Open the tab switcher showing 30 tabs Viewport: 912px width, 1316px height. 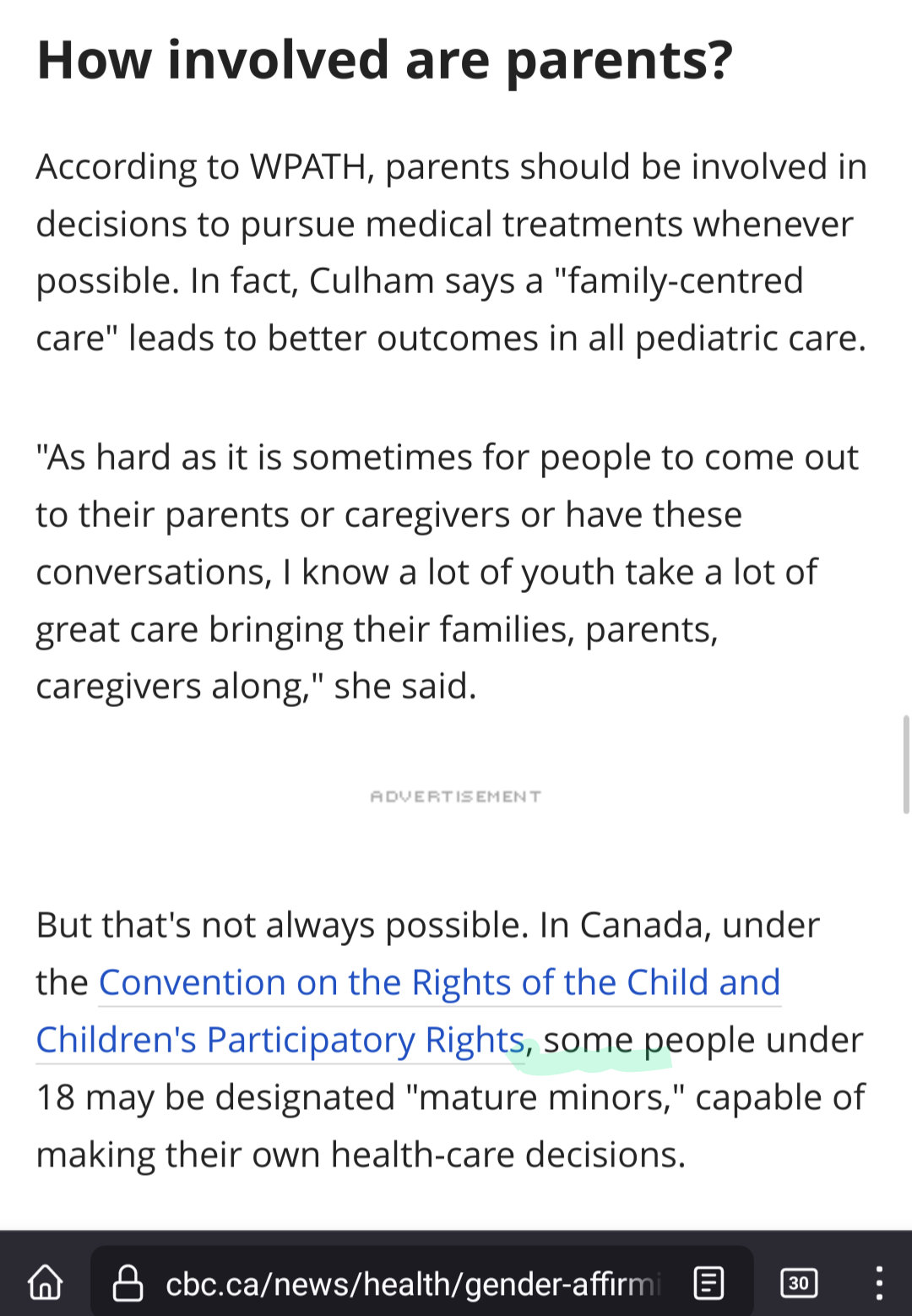tap(798, 1283)
